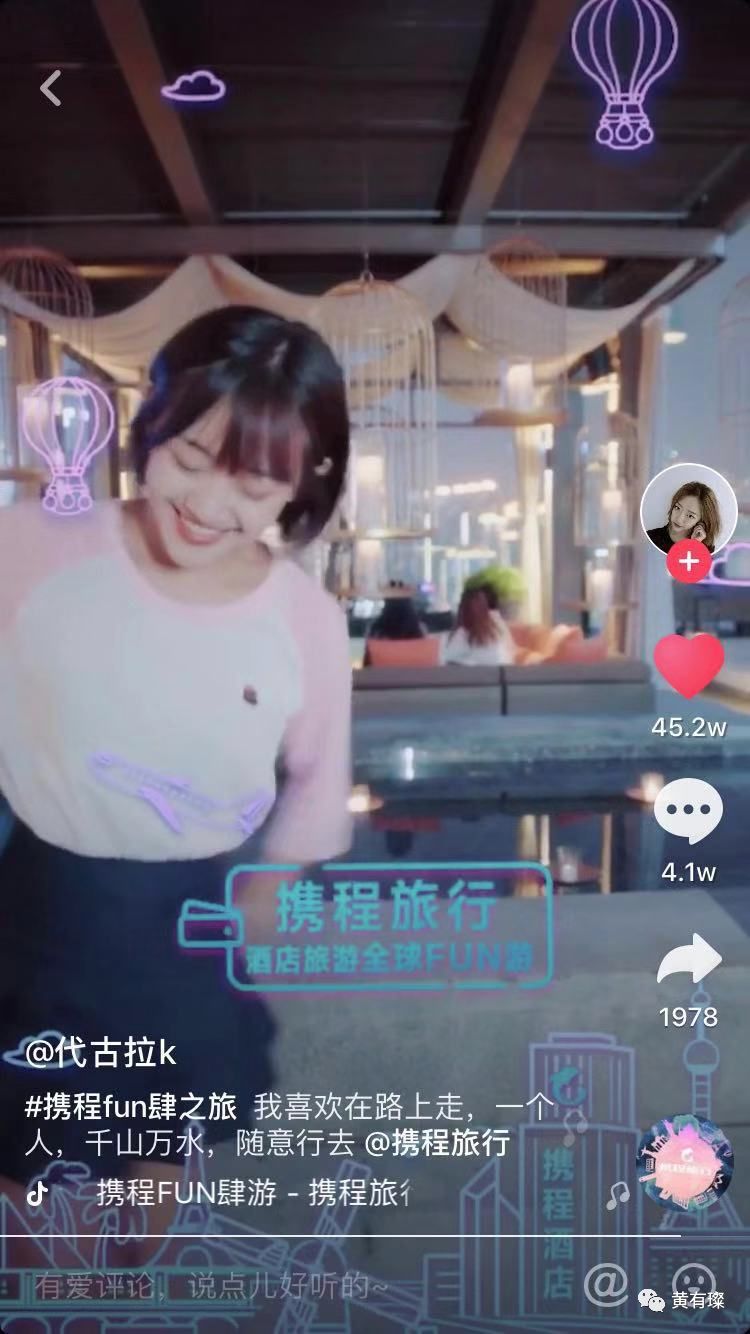Mention someone with the @ icon

tap(606, 1284)
